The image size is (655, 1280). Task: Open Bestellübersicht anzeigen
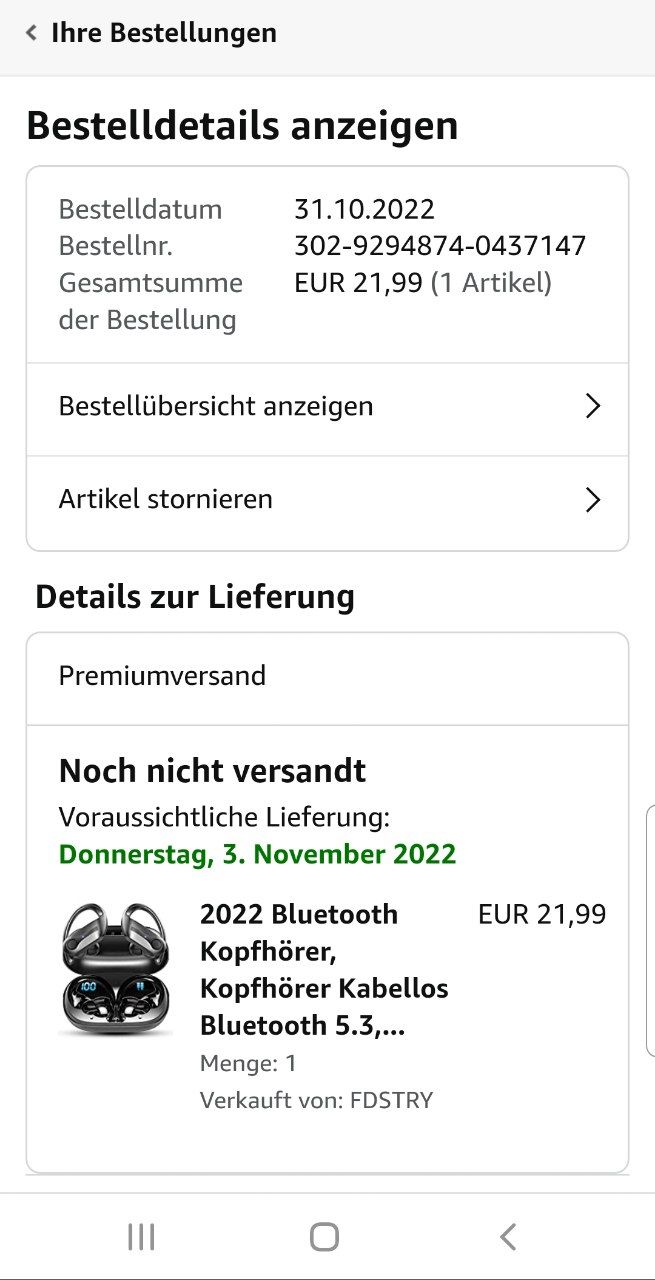[x=327, y=407]
